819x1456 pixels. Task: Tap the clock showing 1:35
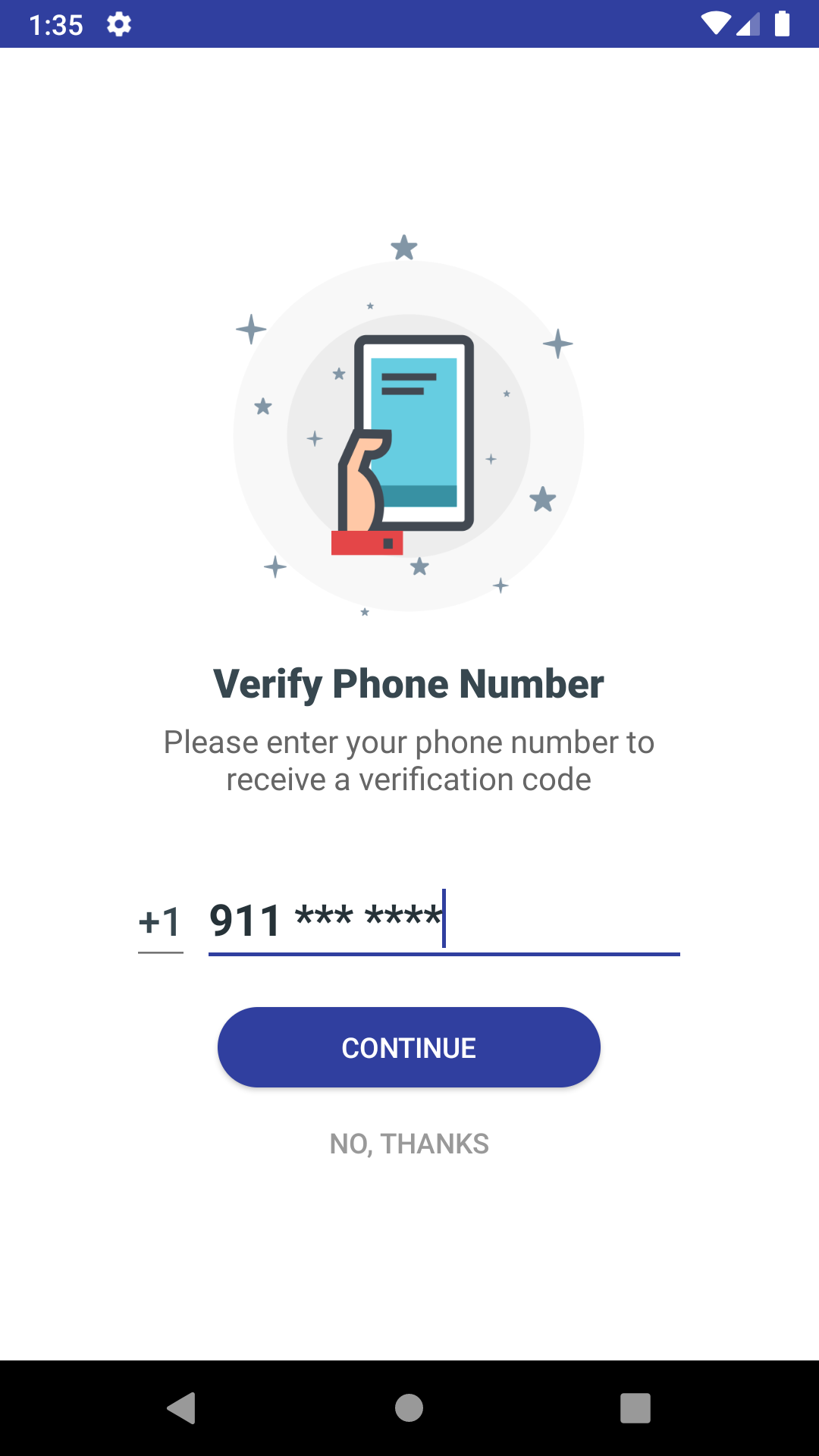(57, 25)
